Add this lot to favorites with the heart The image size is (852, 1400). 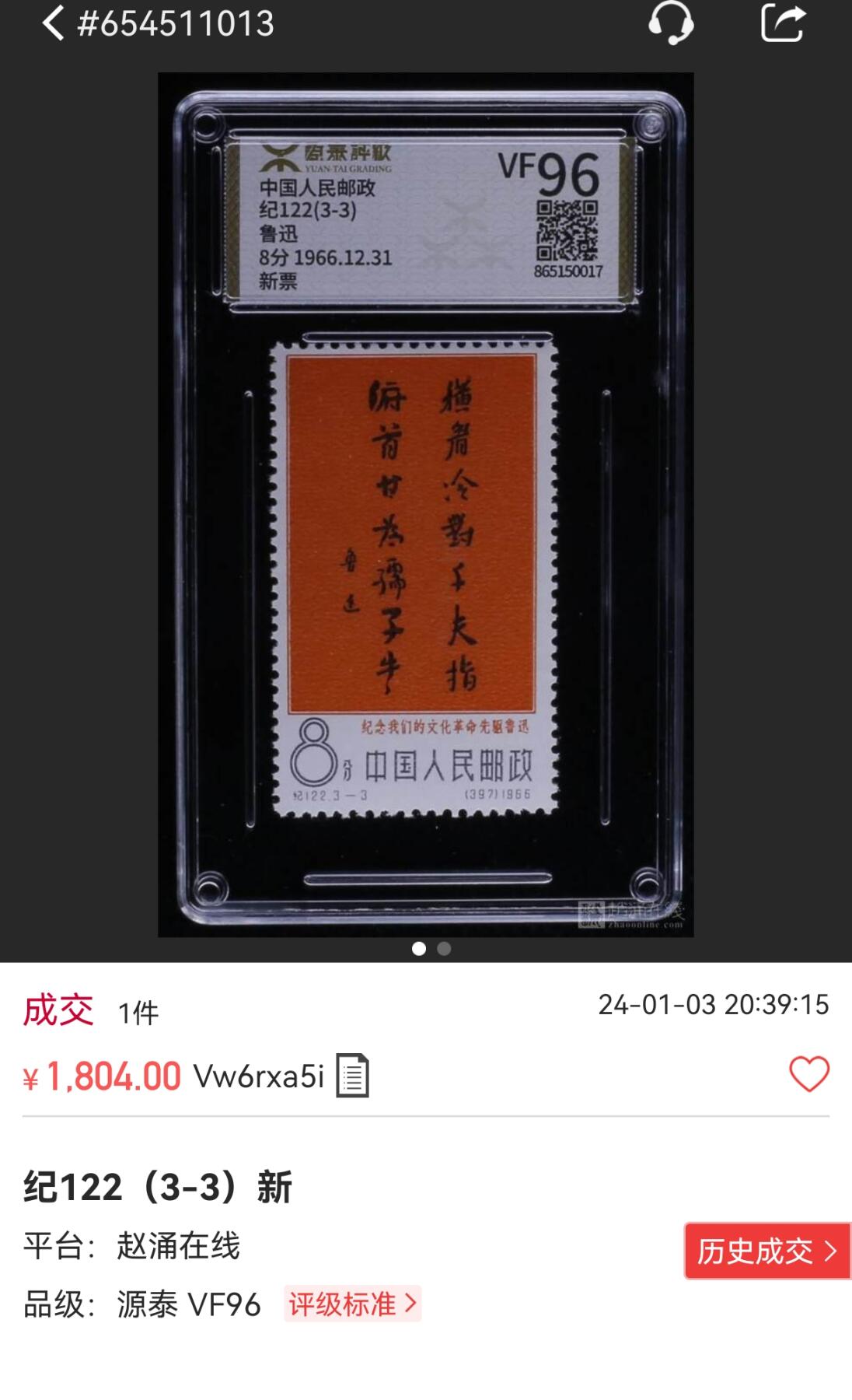(809, 1074)
